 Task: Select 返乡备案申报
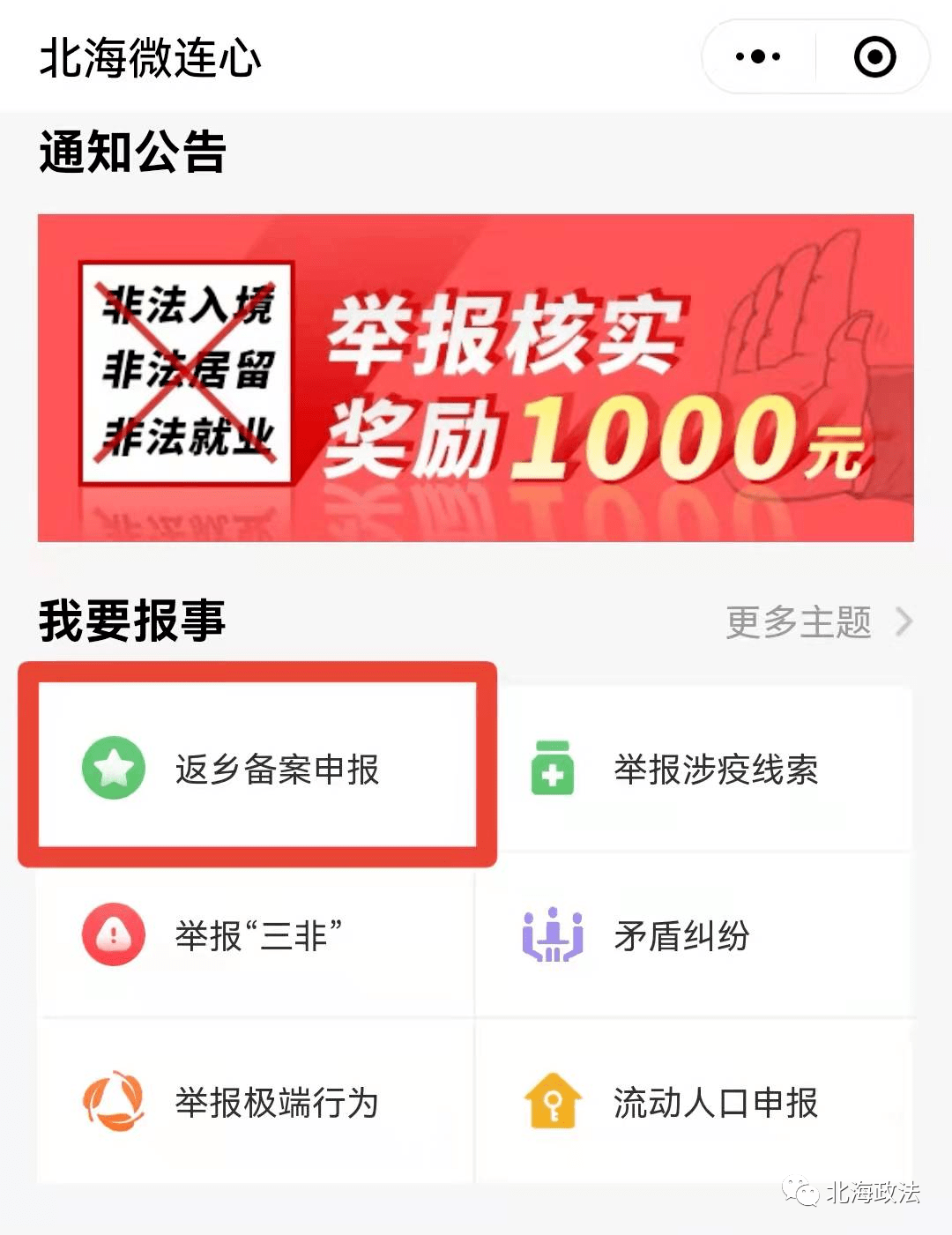(257, 769)
